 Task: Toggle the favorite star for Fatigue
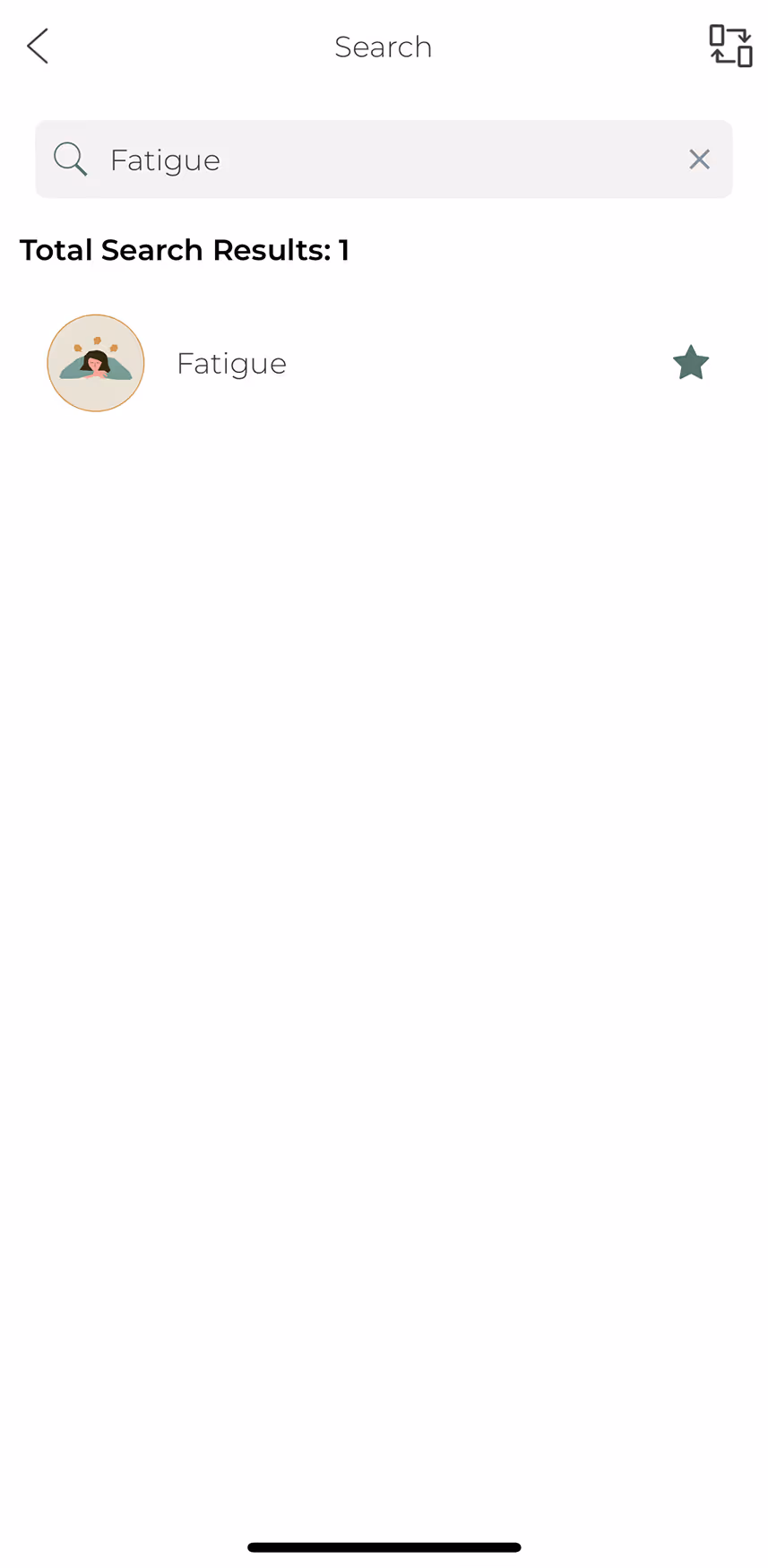[x=691, y=363]
